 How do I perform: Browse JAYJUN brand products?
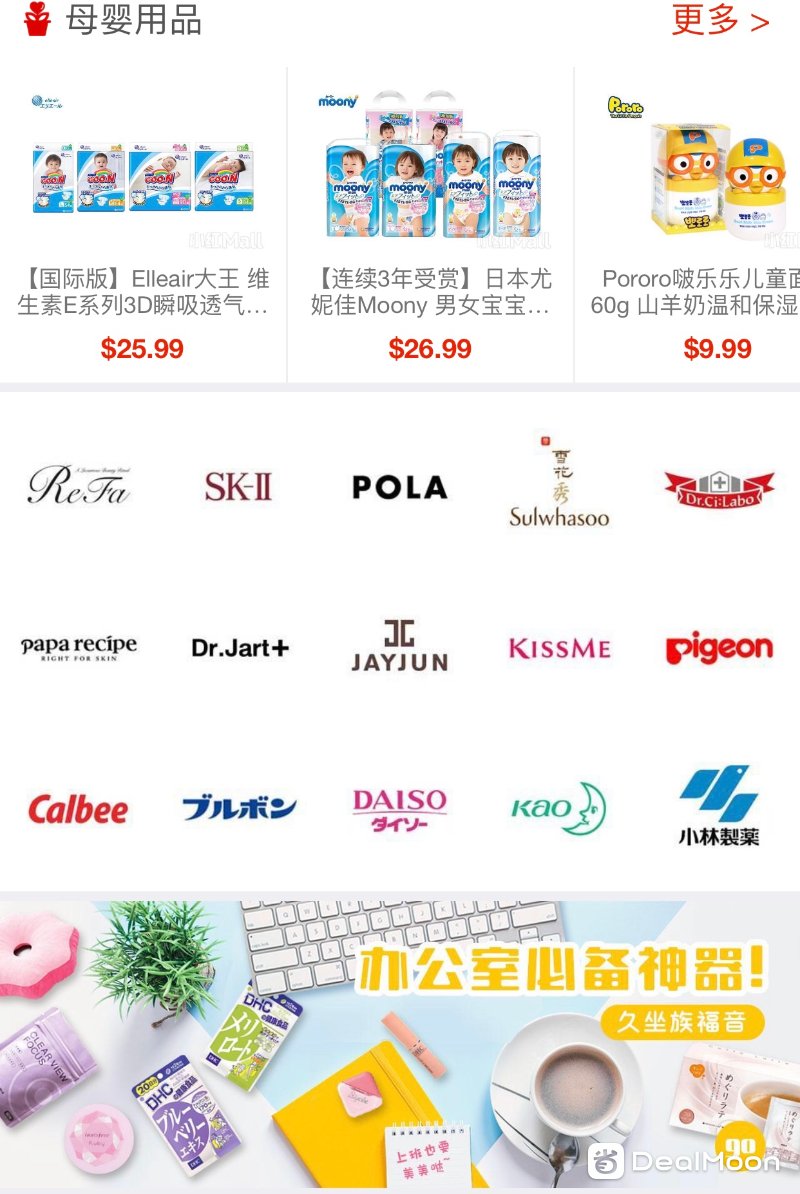pos(399,646)
